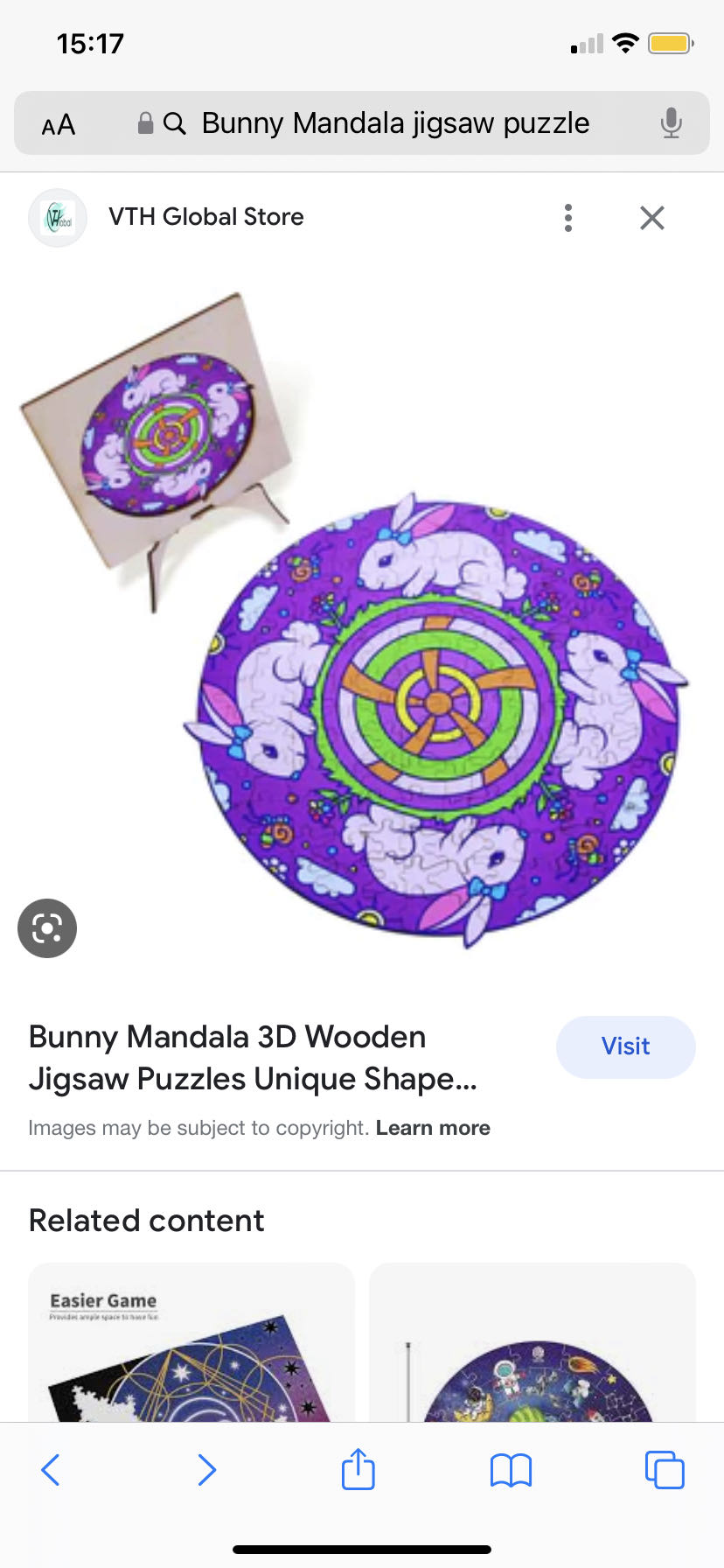Viewport: 724px width, 1568px height.
Task: Close the image preview
Action: 652,218
